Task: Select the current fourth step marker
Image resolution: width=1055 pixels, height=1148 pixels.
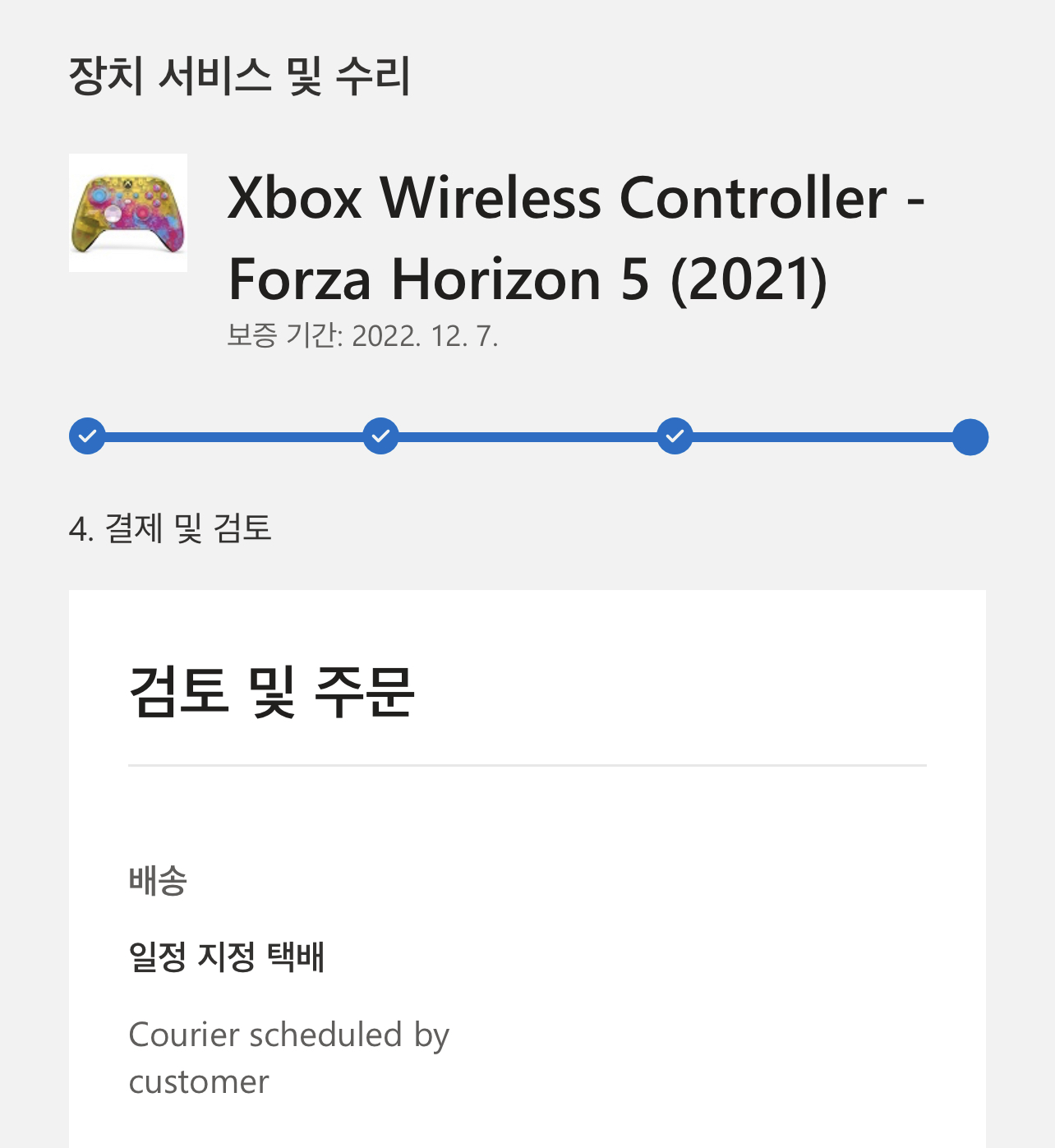Action: tap(970, 436)
